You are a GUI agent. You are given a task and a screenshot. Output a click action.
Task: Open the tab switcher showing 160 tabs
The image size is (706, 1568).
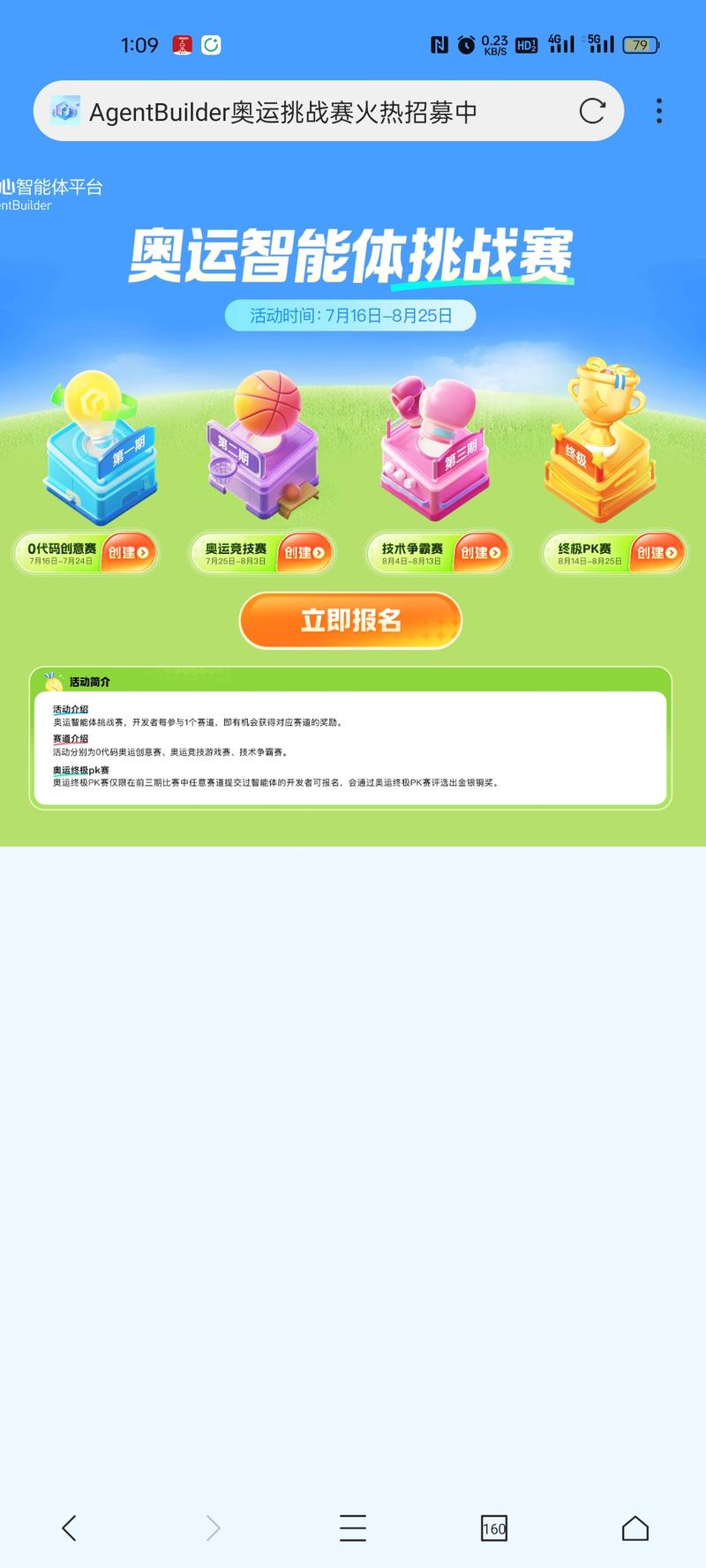pos(494,1527)
